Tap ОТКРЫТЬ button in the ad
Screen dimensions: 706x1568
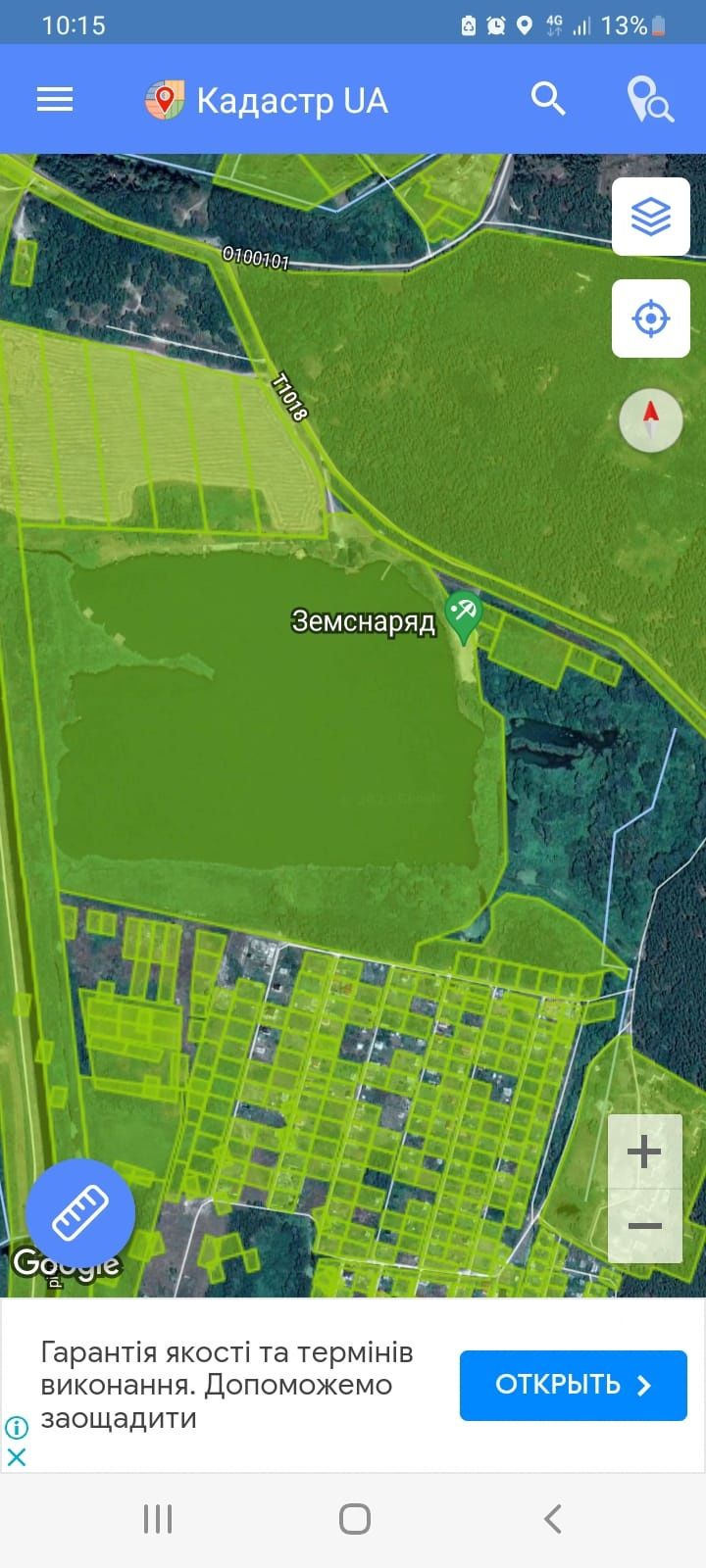[x=573, y=1385]
